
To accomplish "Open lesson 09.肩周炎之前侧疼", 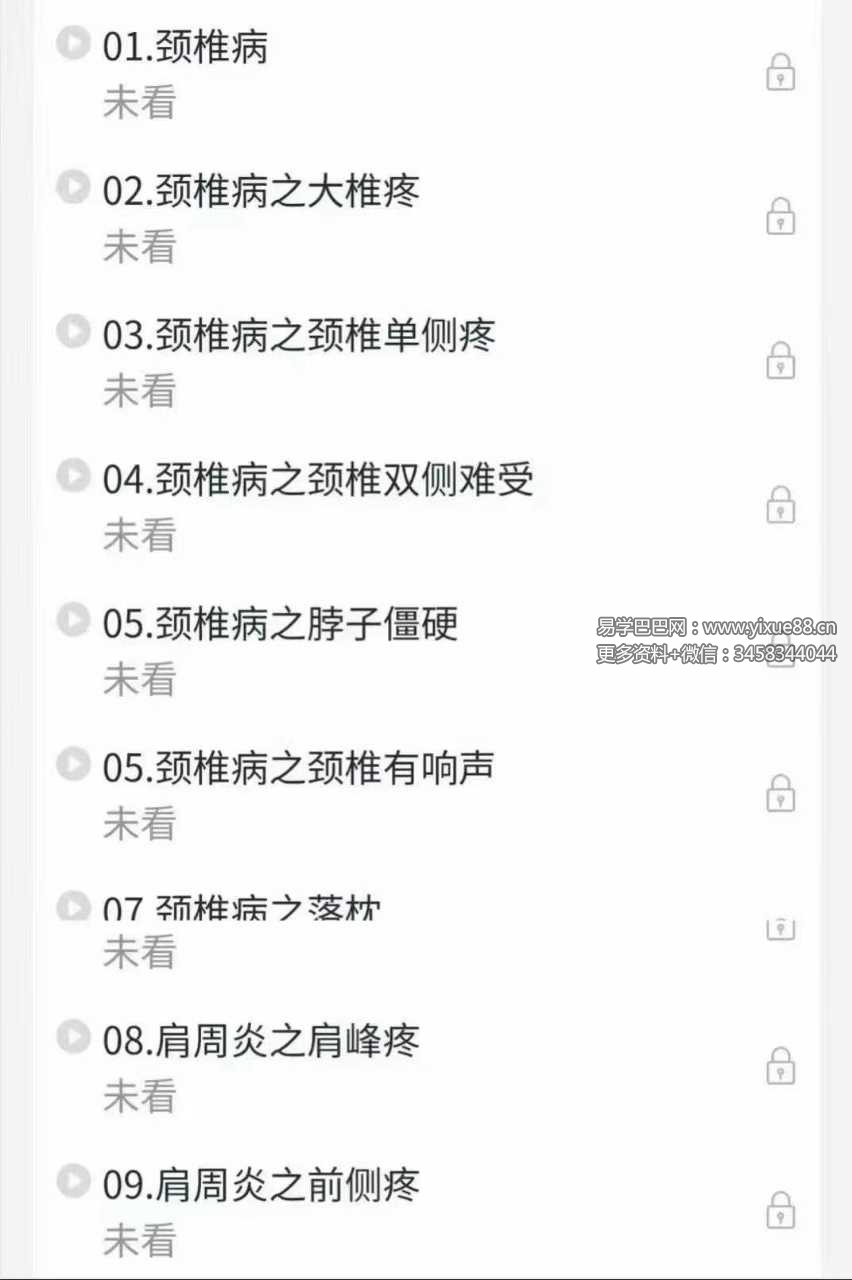I will [261, 1184].
